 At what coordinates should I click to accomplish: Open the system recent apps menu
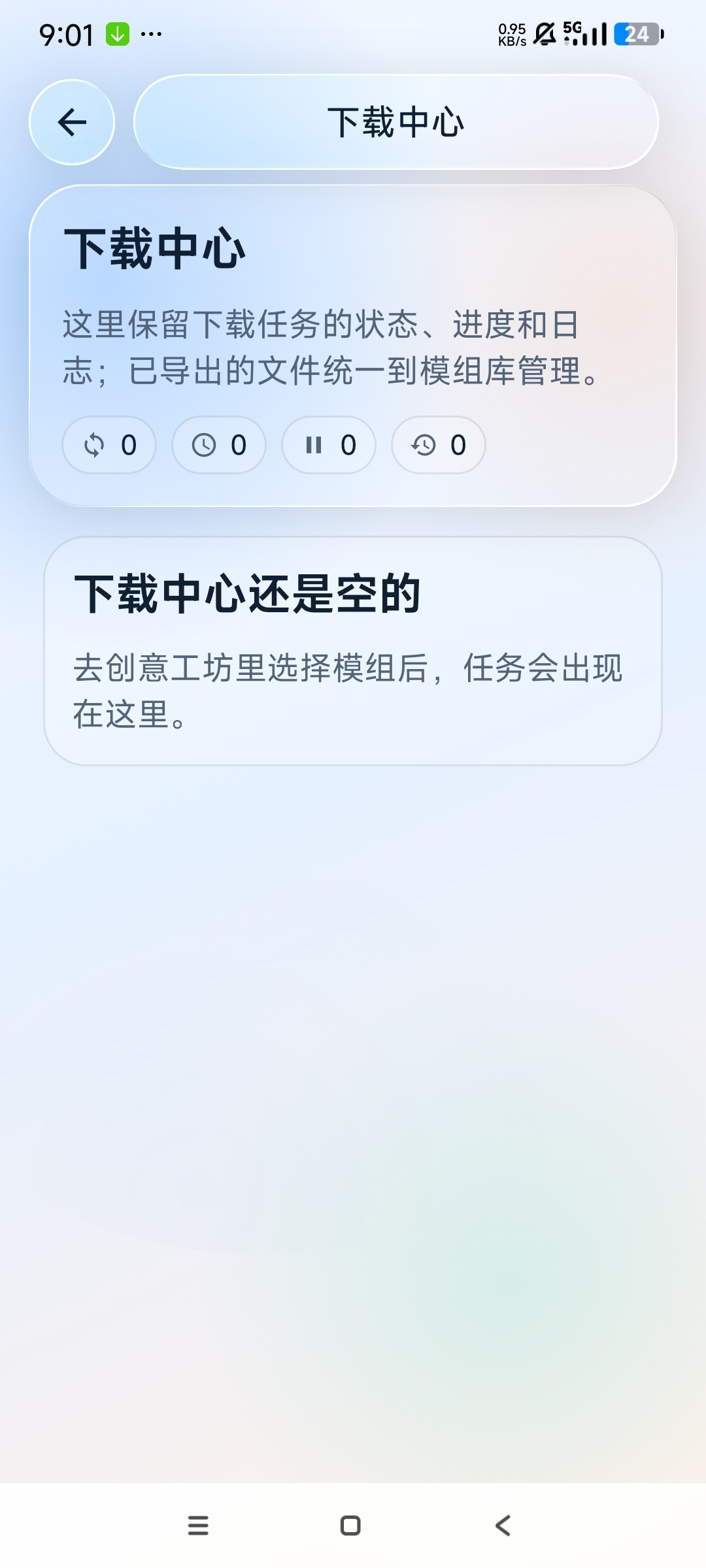click(x=198, y=1526)
